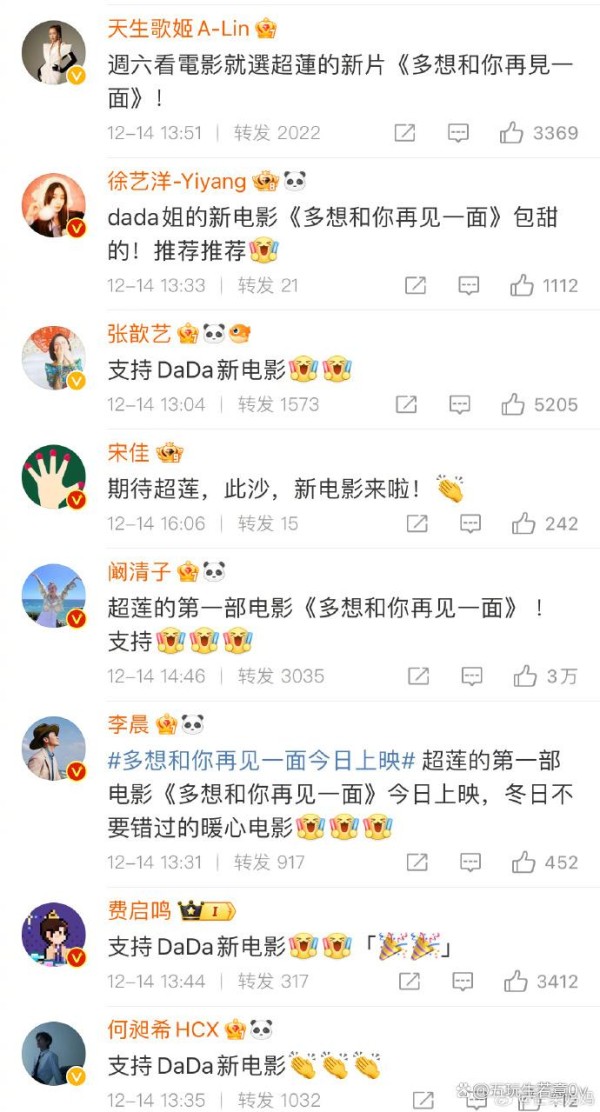
Task: Open 李晨's profile avatar
Action: pos(54,748)
